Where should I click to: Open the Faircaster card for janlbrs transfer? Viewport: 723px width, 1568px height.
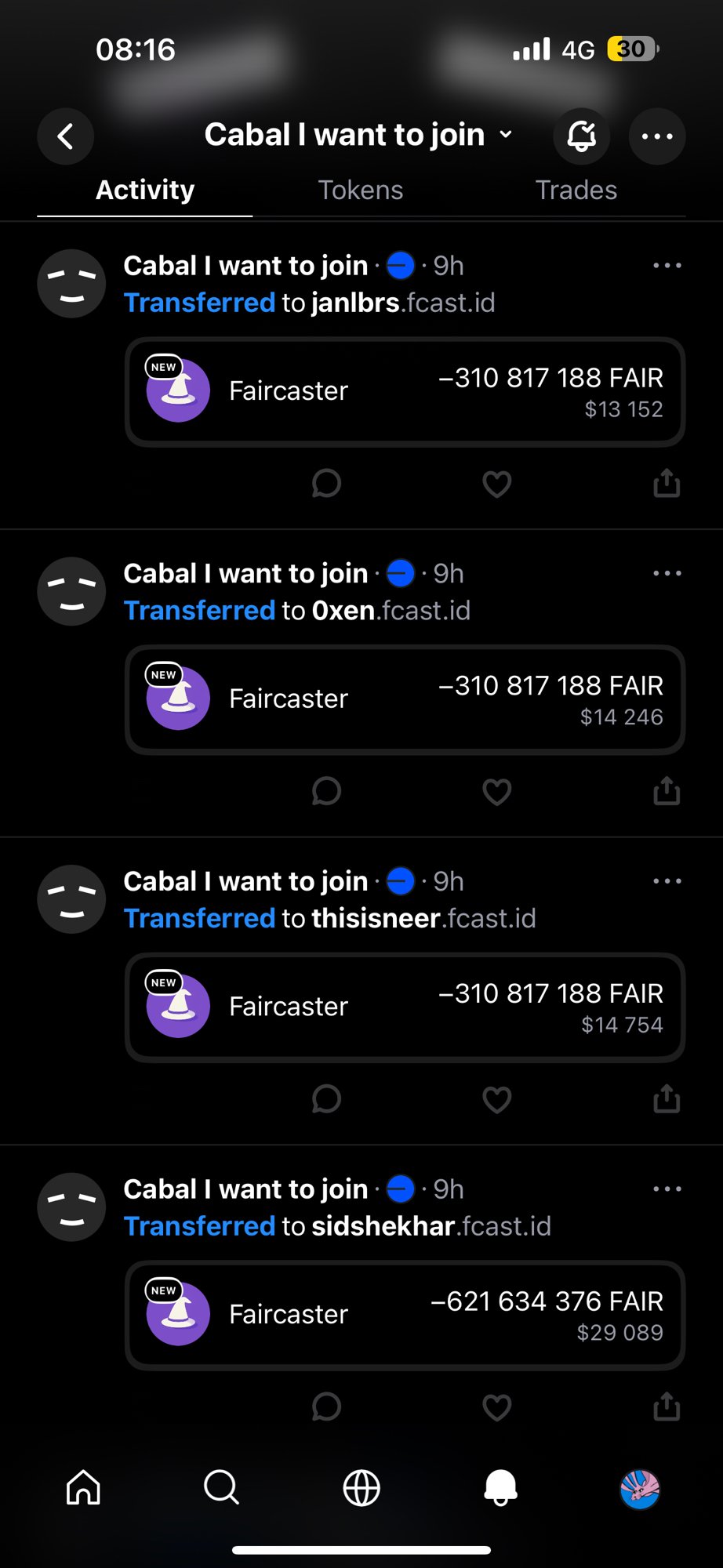[x=405, y=392]
